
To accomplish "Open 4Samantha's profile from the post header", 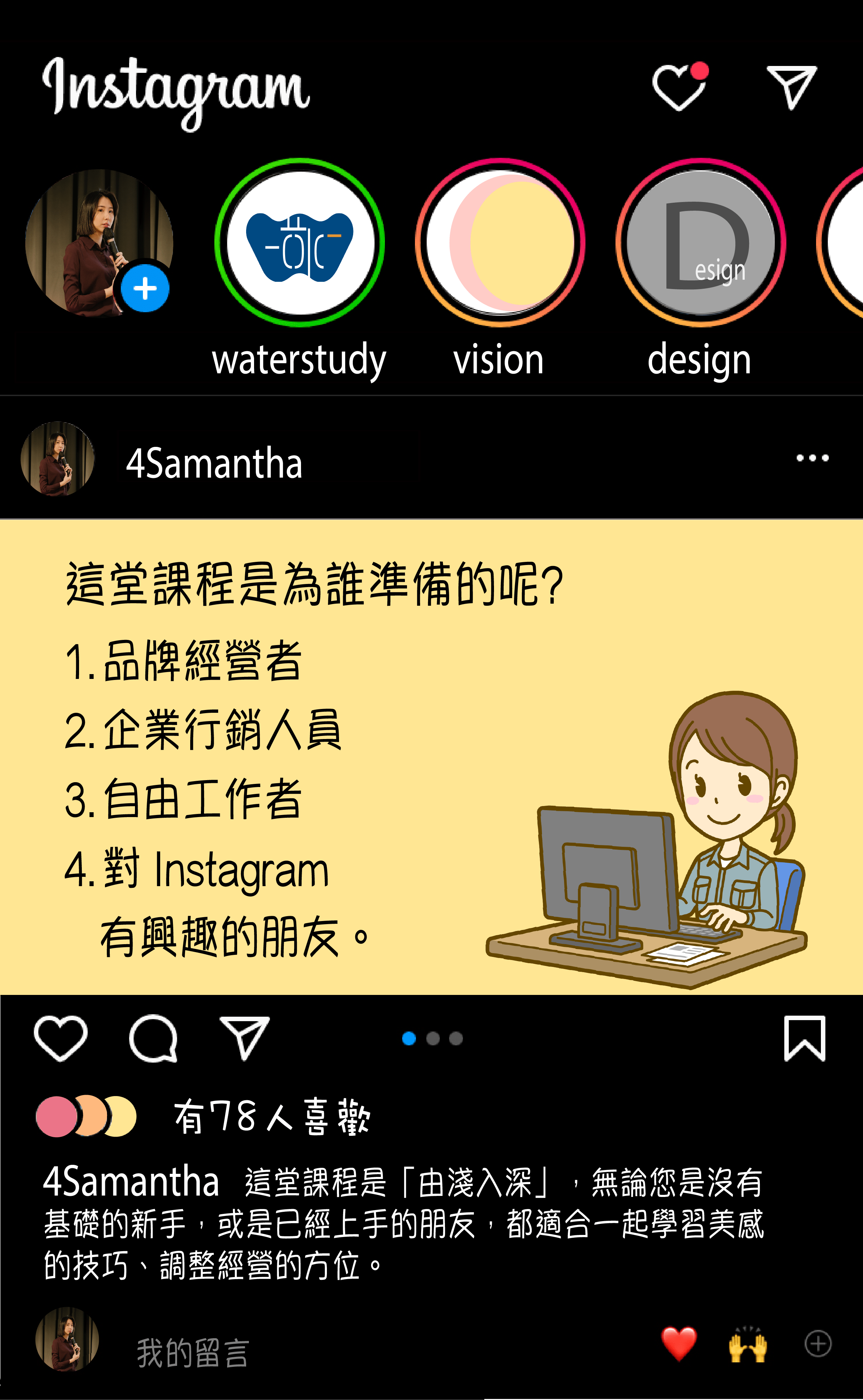I will pos(213,463).
